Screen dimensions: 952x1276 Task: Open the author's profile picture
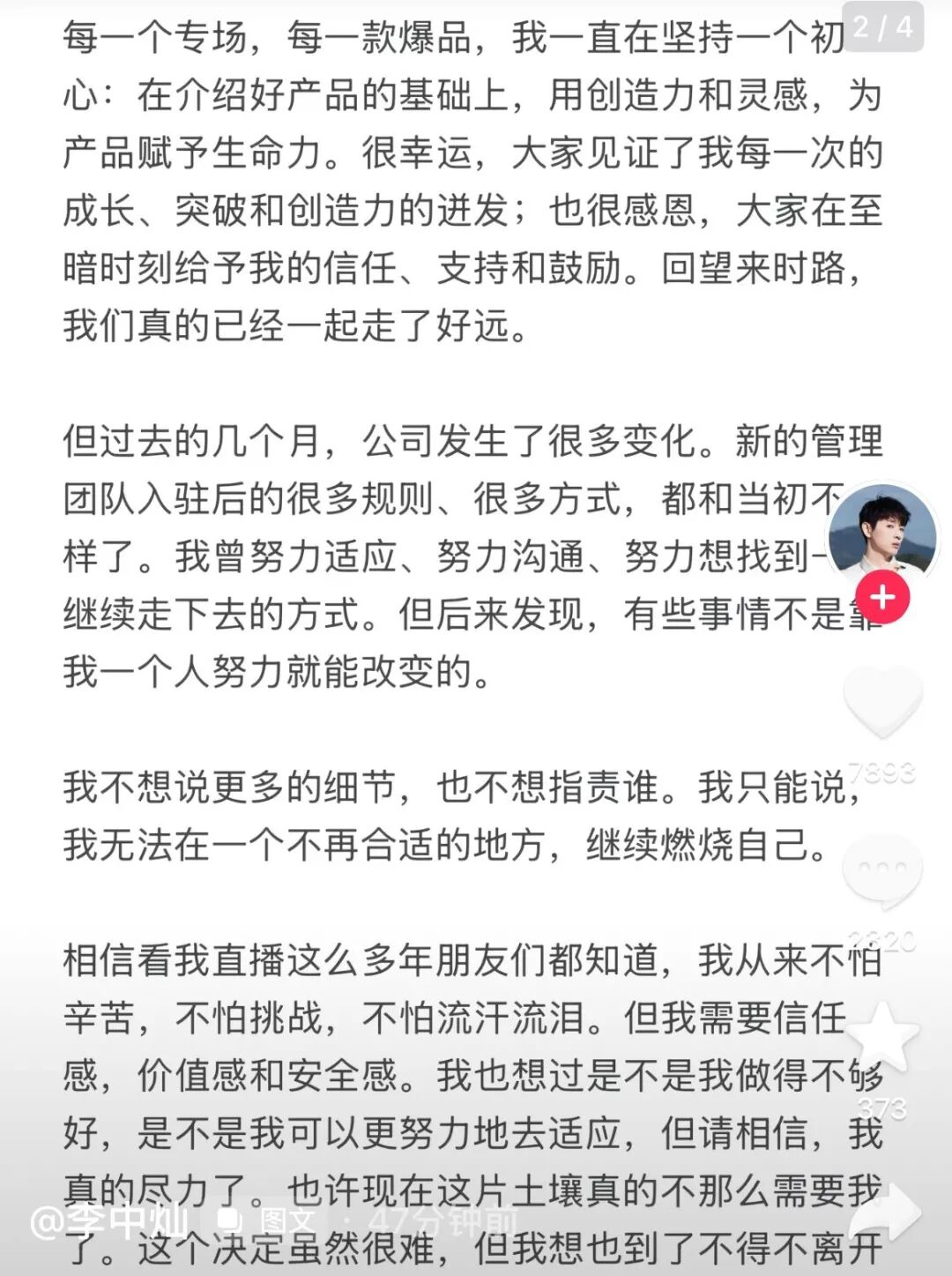[x=881, y=532]
